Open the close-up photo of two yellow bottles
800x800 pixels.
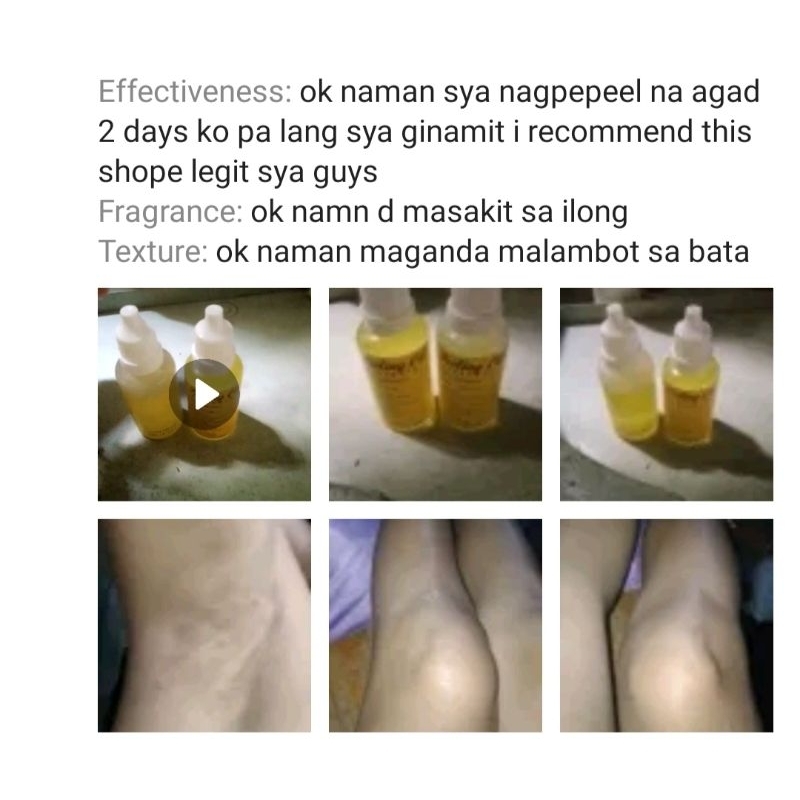coord(435,394)
